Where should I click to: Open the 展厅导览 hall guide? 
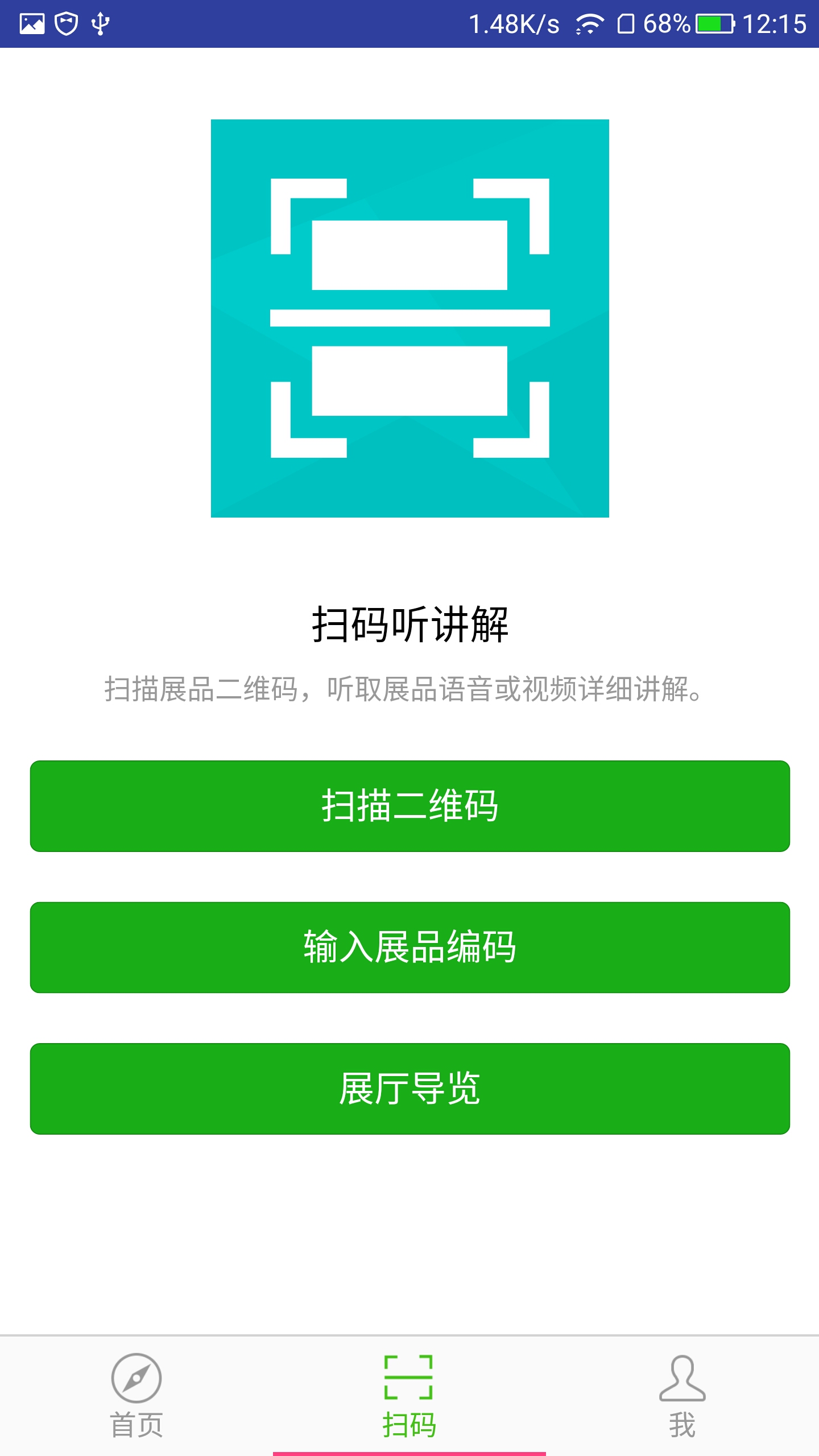[409, 1089]
